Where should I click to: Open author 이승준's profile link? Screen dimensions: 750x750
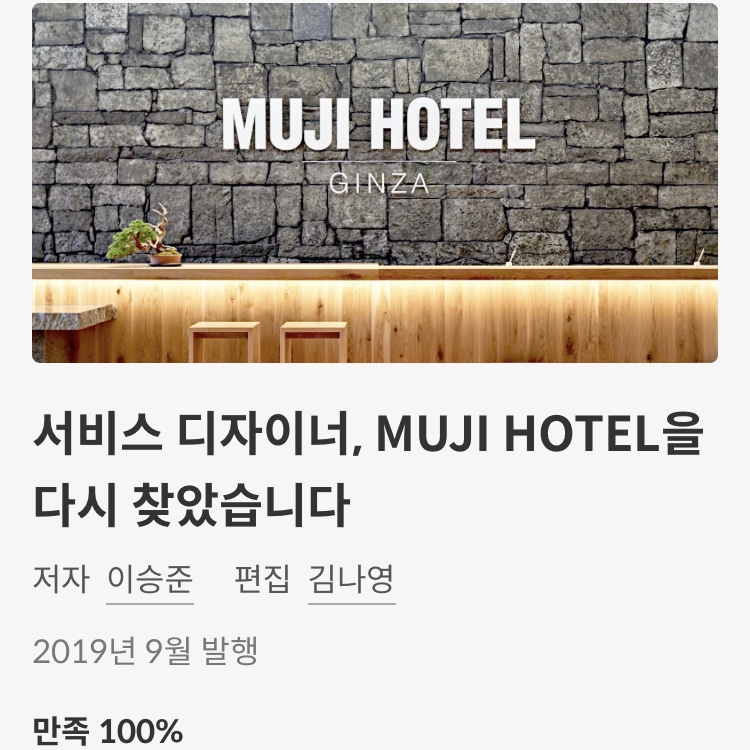150,579
